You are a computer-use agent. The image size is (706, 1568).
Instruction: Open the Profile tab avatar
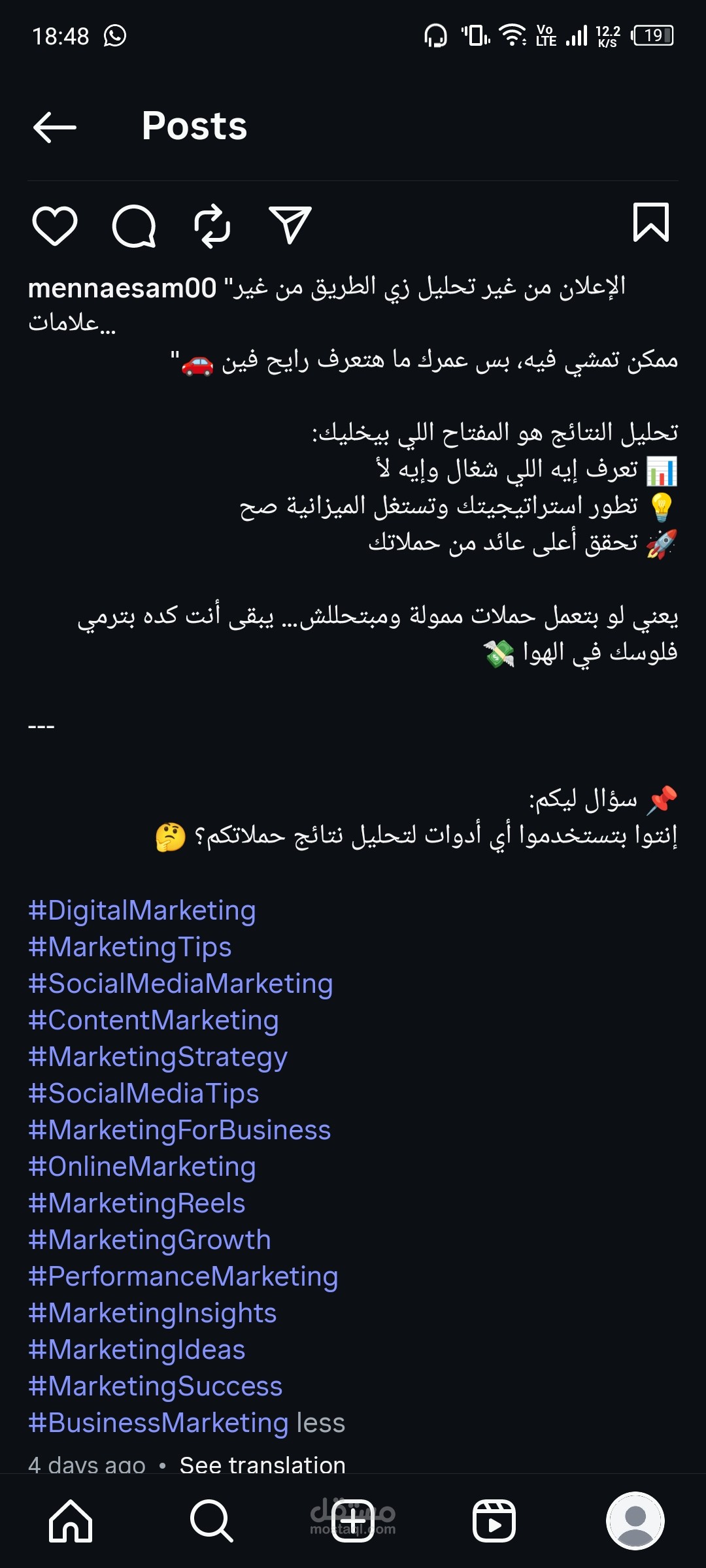[635, 1520]
